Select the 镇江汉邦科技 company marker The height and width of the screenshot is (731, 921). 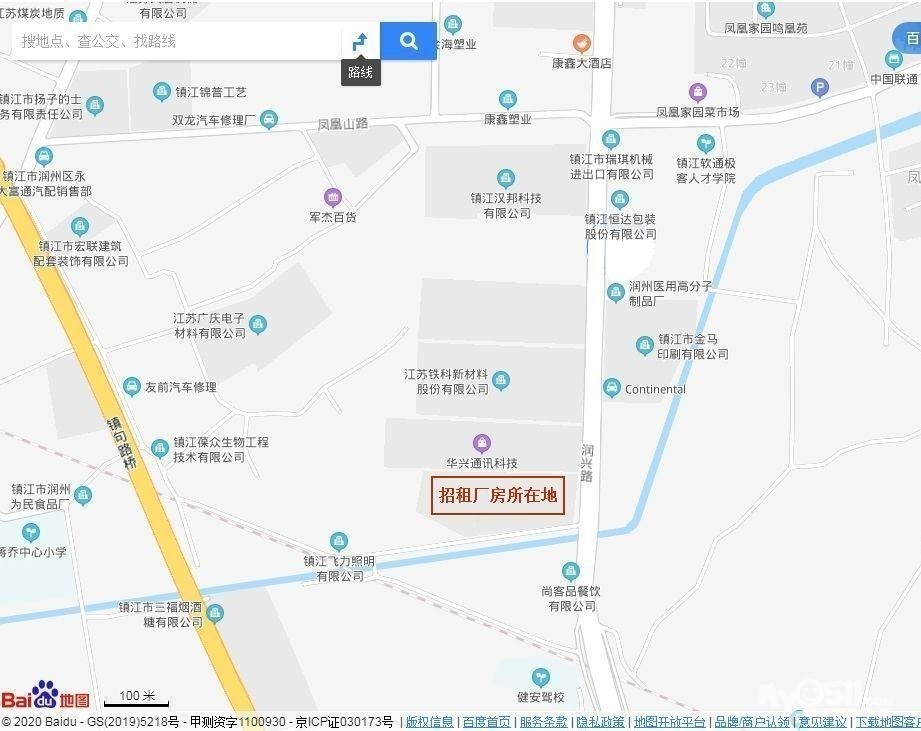coord(506,178)
